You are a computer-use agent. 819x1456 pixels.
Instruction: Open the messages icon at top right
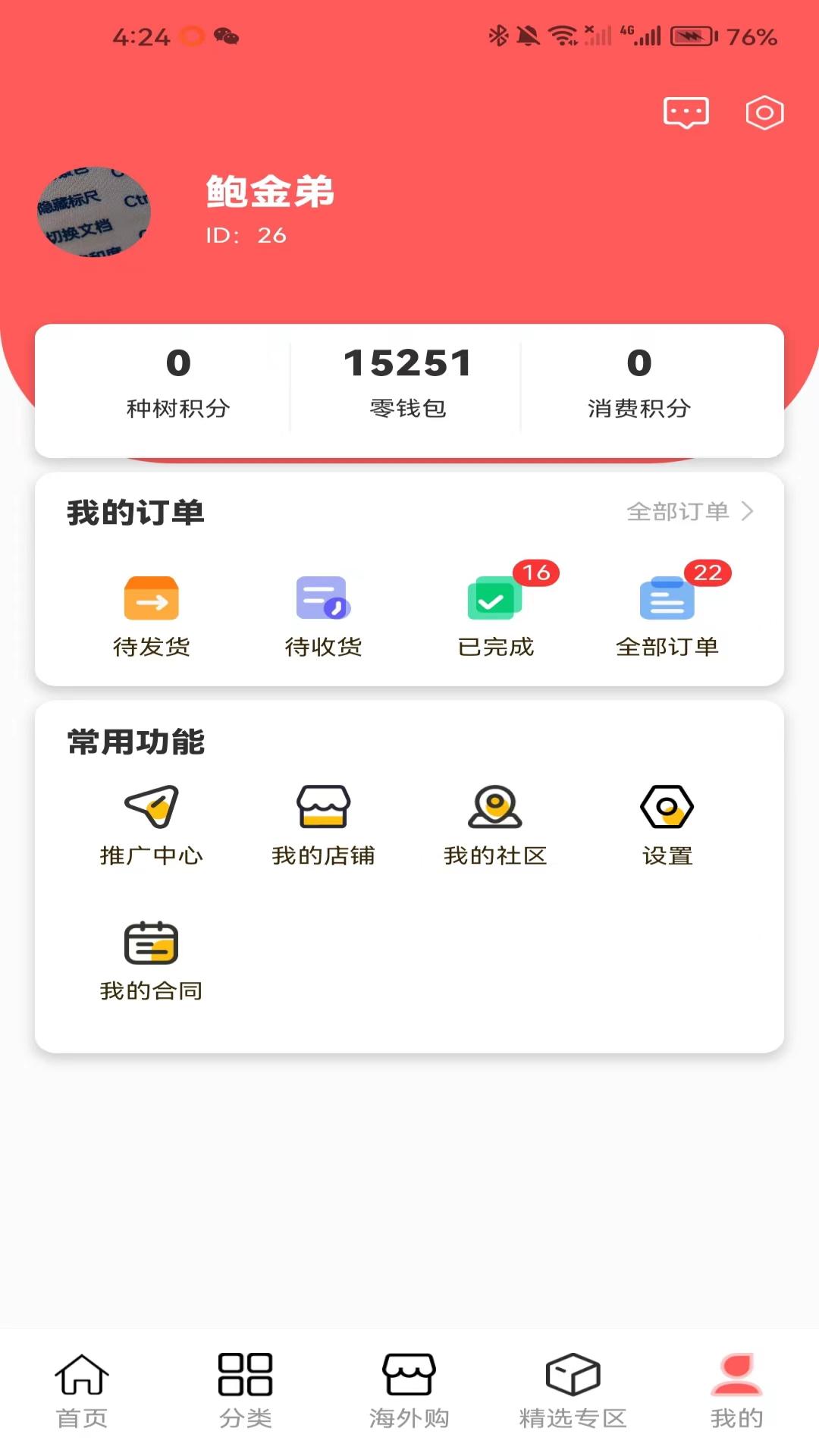click(x=685, y=112)
